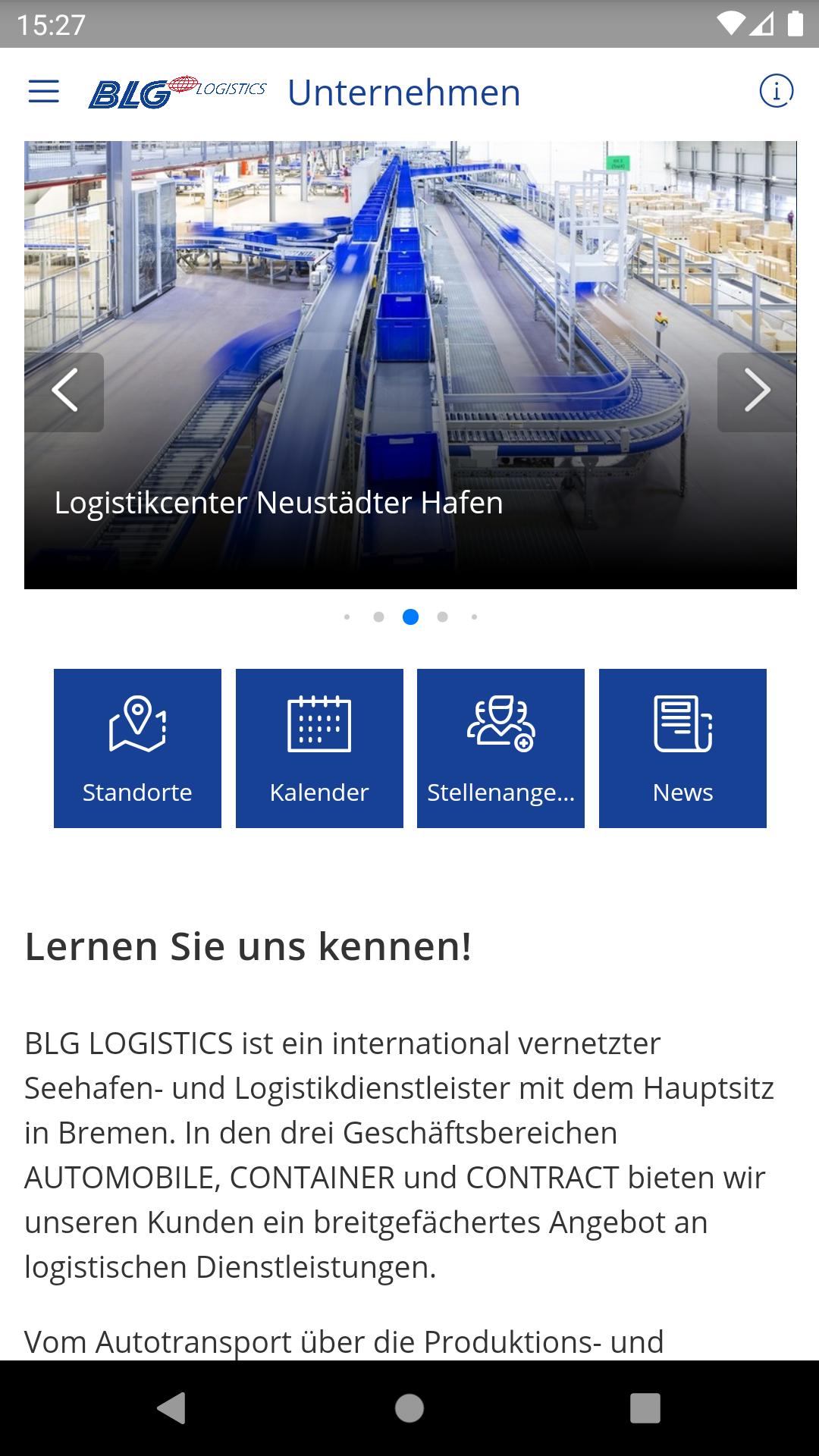The width and height of the screenshot is (819, 1456).
Task: Open the info icon
Action: [x=776, y=92]
